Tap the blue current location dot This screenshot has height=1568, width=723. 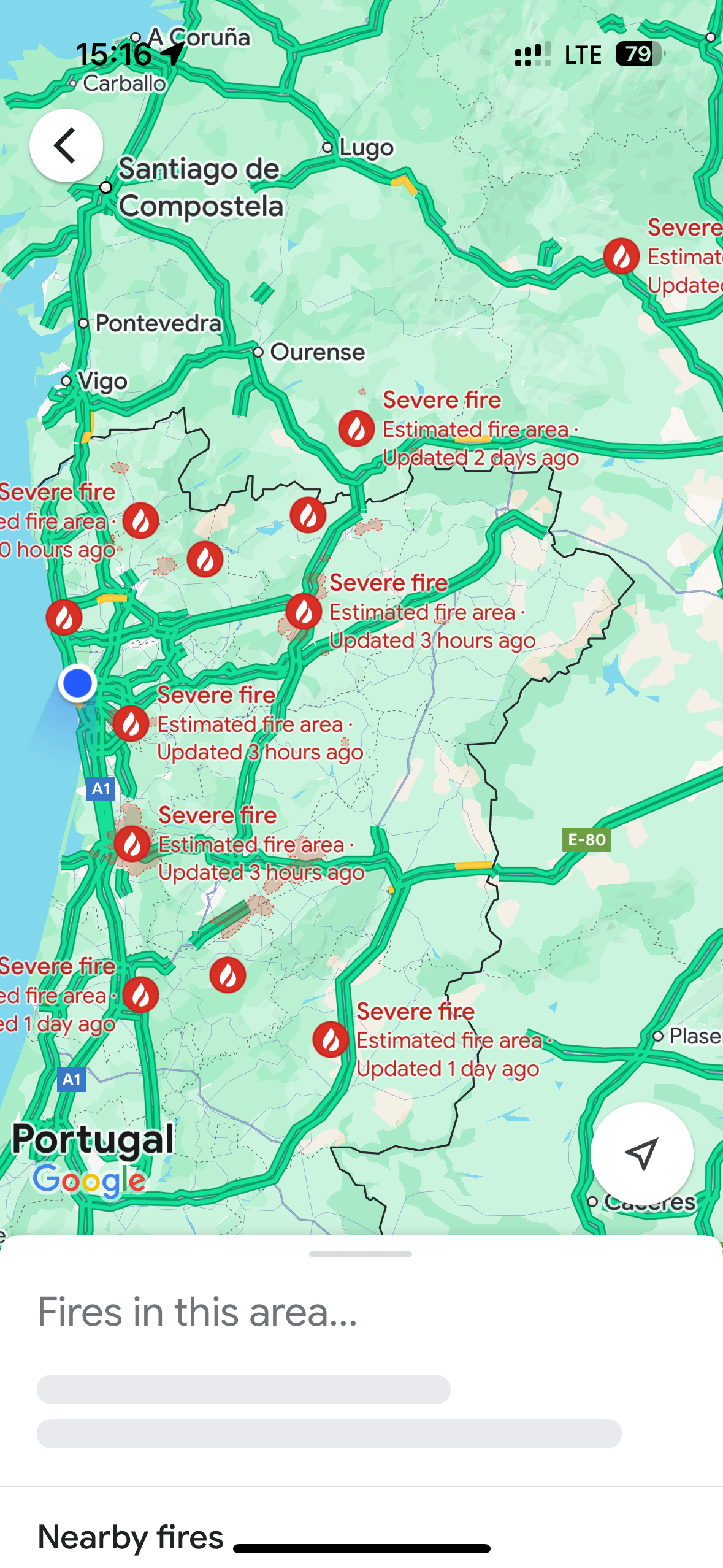77,683
